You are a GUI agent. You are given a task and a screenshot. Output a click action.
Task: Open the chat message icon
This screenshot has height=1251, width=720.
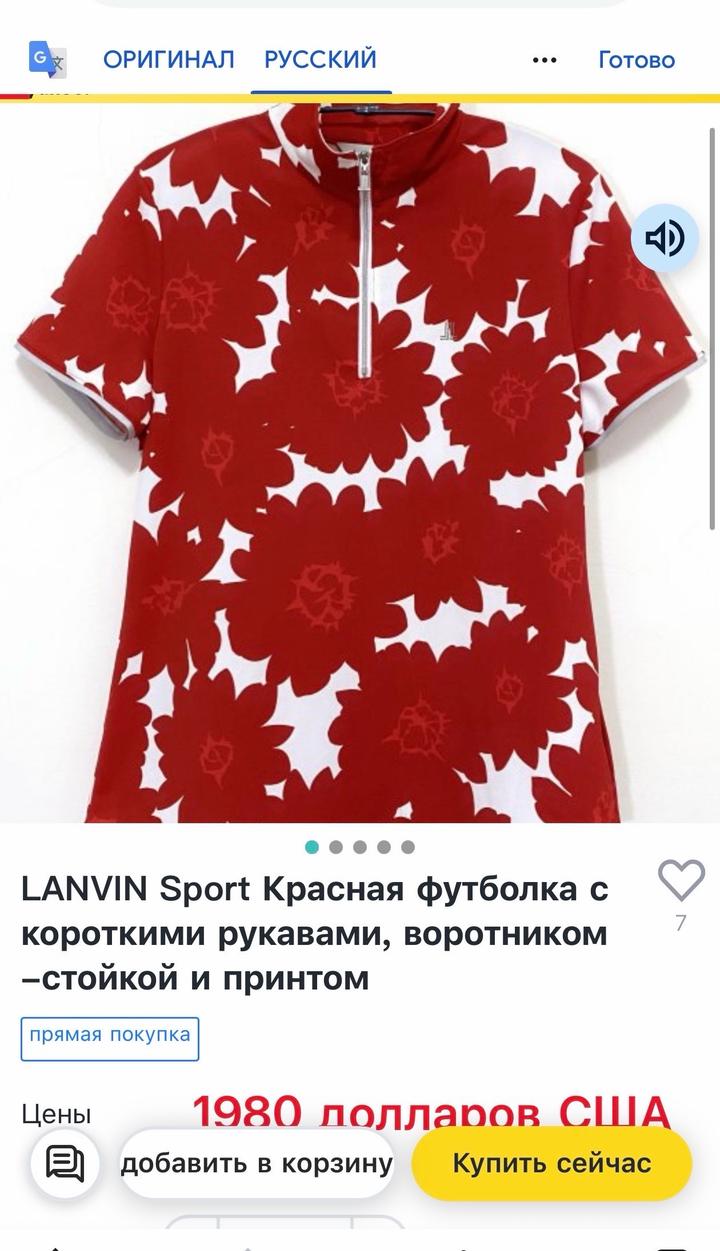pyautogui.click(x=66, y=1164)
